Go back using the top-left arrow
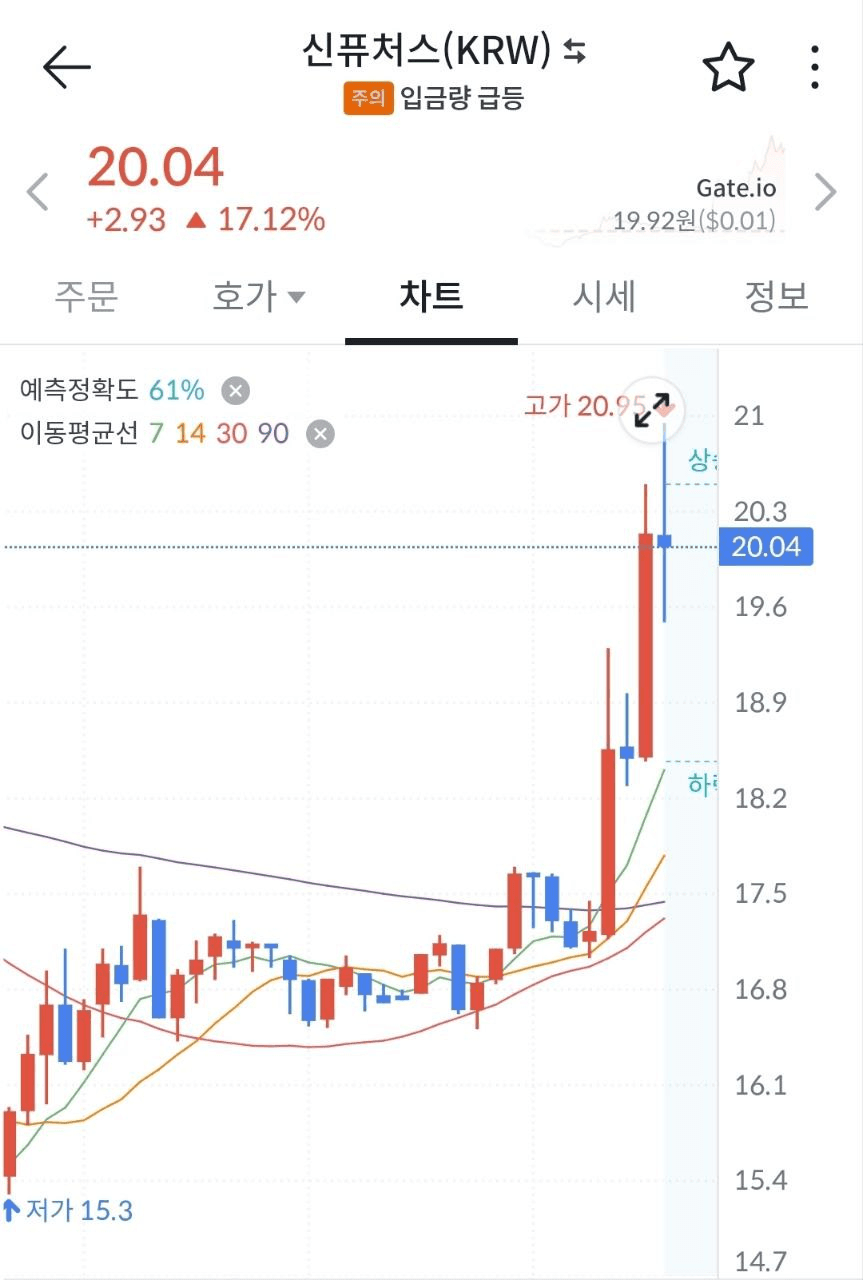The width and height of the screenshot is (863, 1280). click(66, 68)
